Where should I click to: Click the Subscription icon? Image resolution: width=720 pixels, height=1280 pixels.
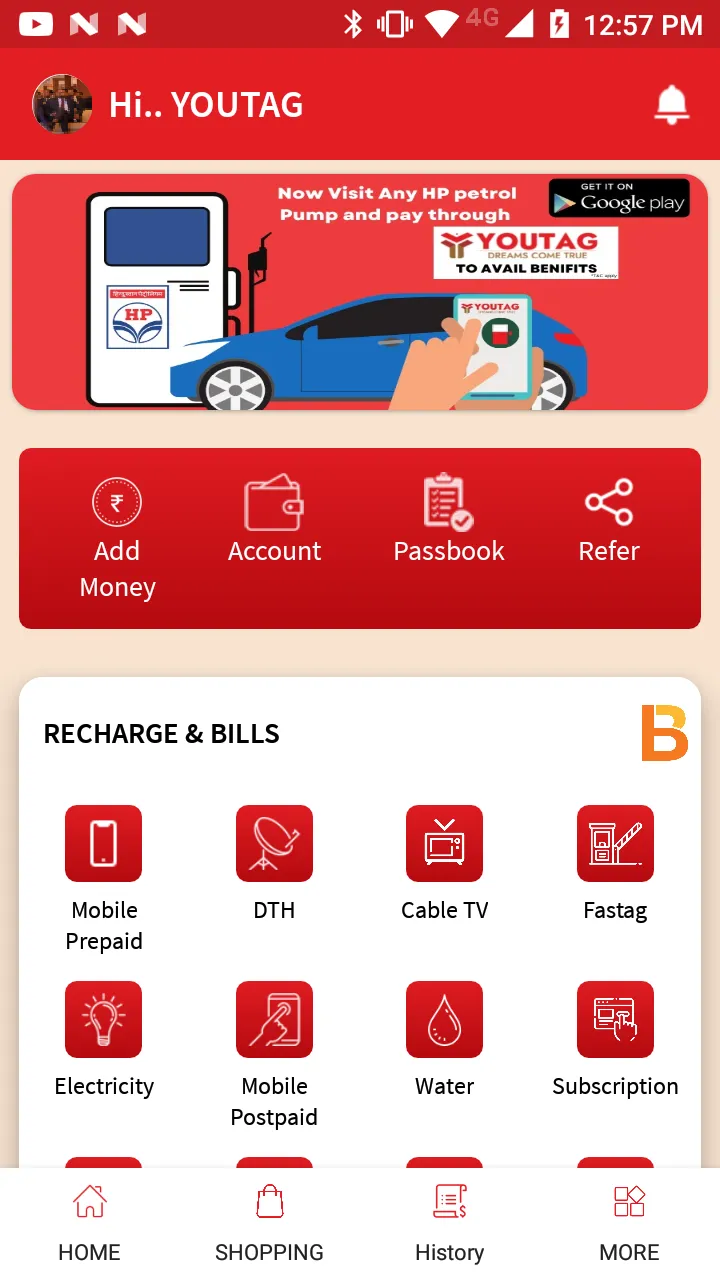click(x=615, y=1019)
